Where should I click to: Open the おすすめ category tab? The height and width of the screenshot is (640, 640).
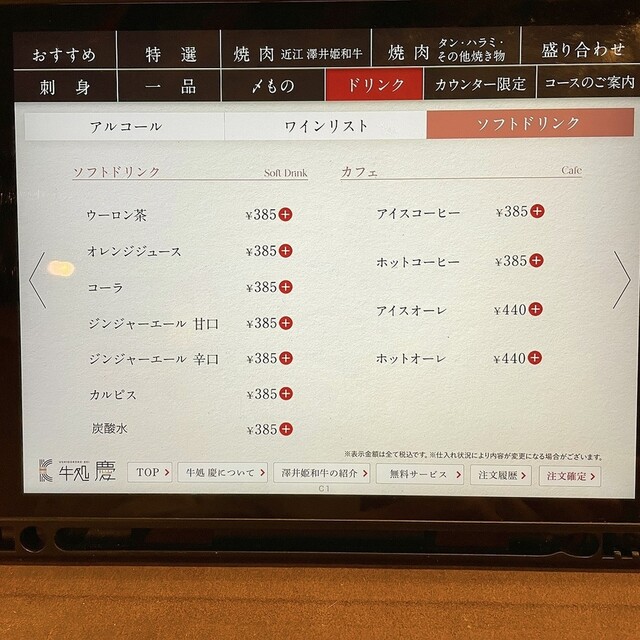(x=63, y=53)
